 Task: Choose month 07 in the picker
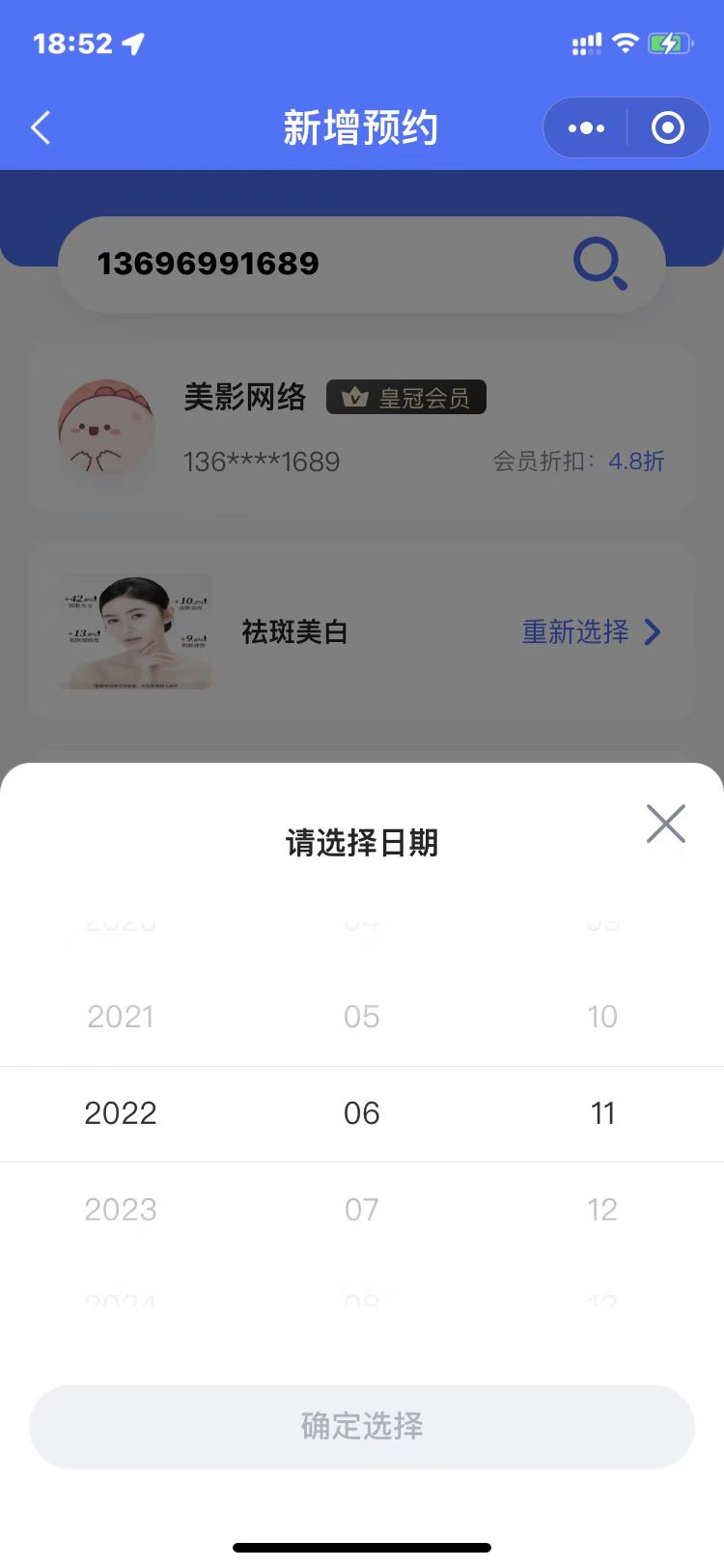pyautogui.click(x=362, y=1210)
